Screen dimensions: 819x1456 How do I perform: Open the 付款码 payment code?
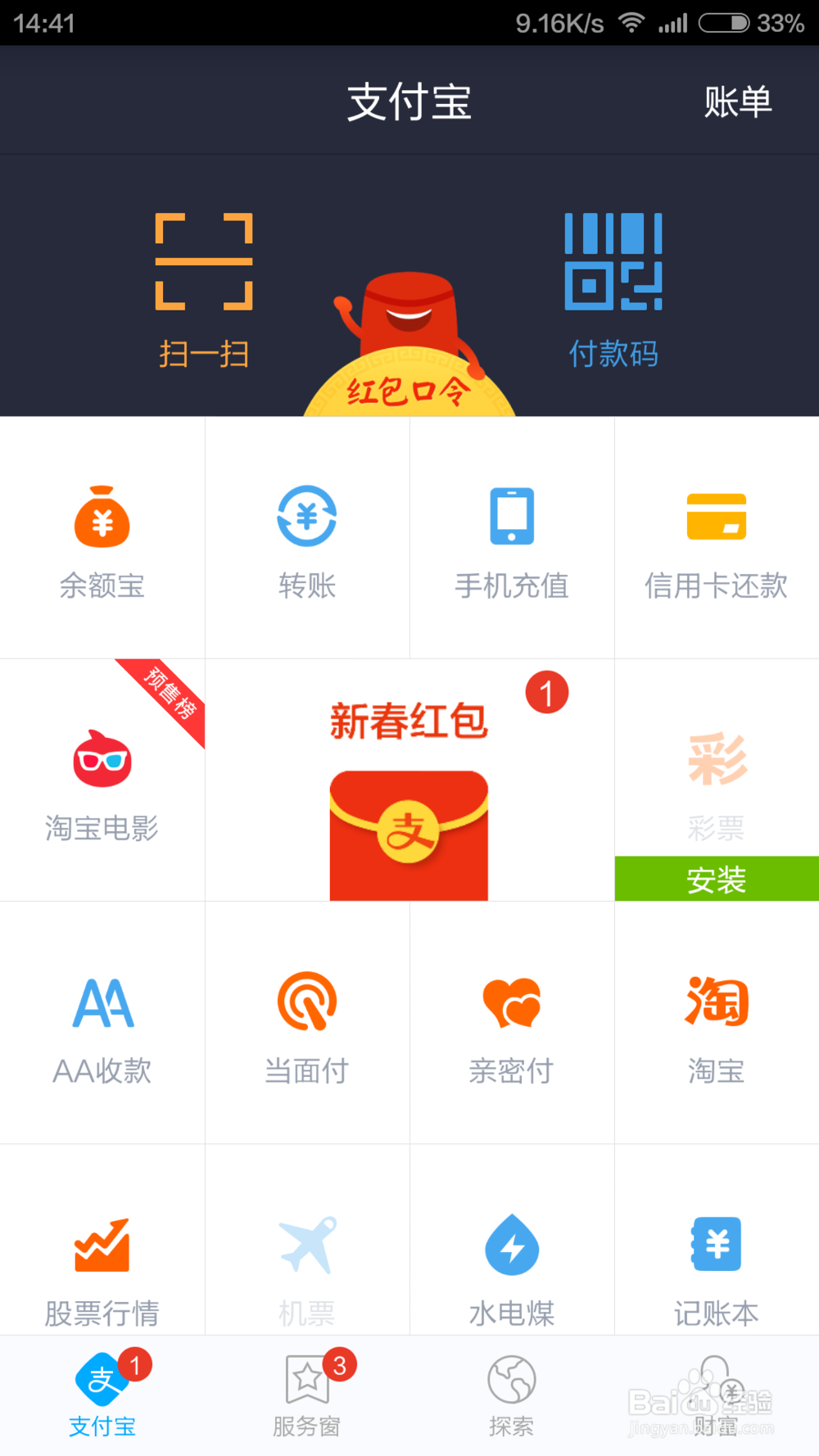tap(613, 287)
